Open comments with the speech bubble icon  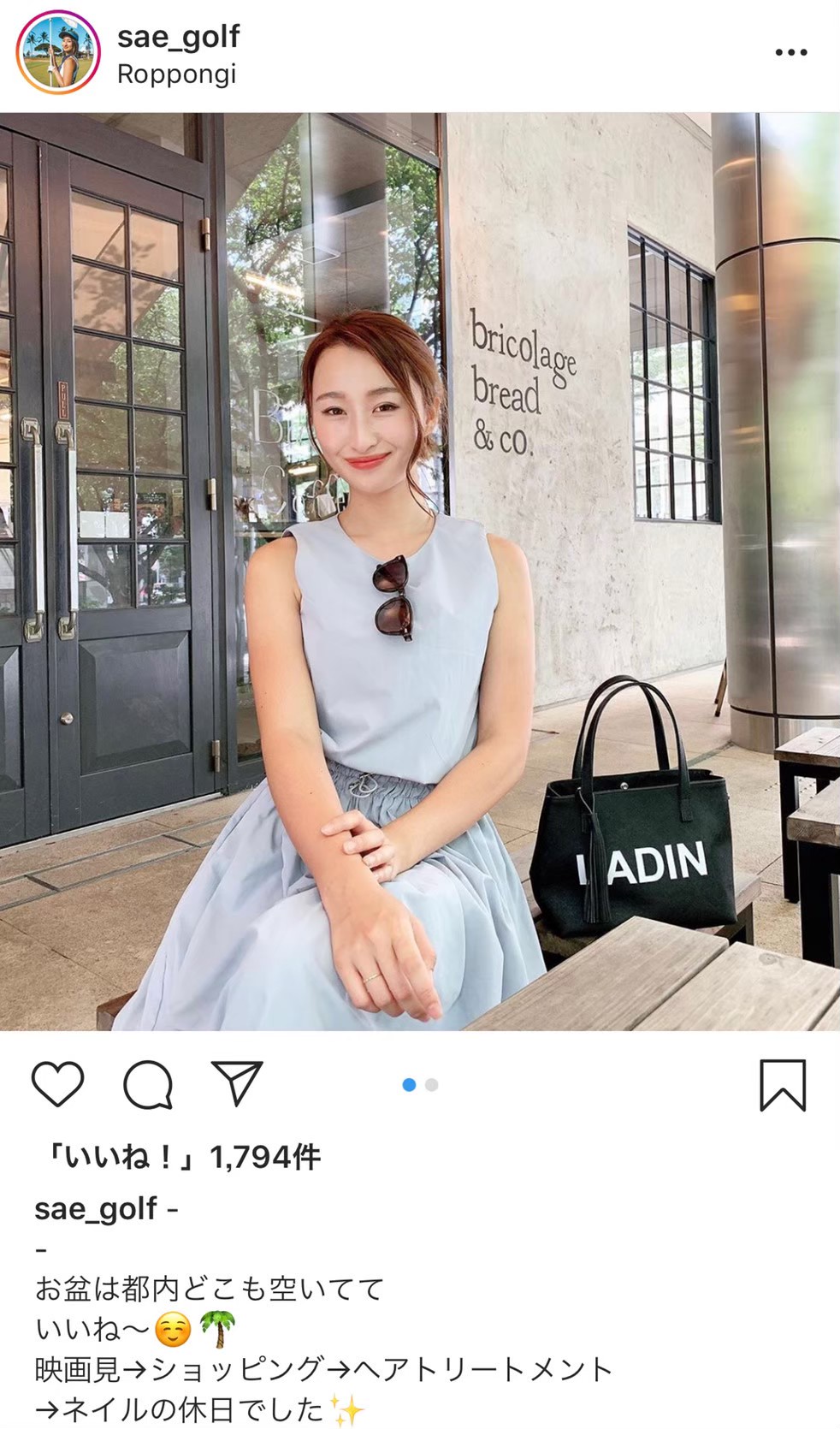pos(148,1084)
